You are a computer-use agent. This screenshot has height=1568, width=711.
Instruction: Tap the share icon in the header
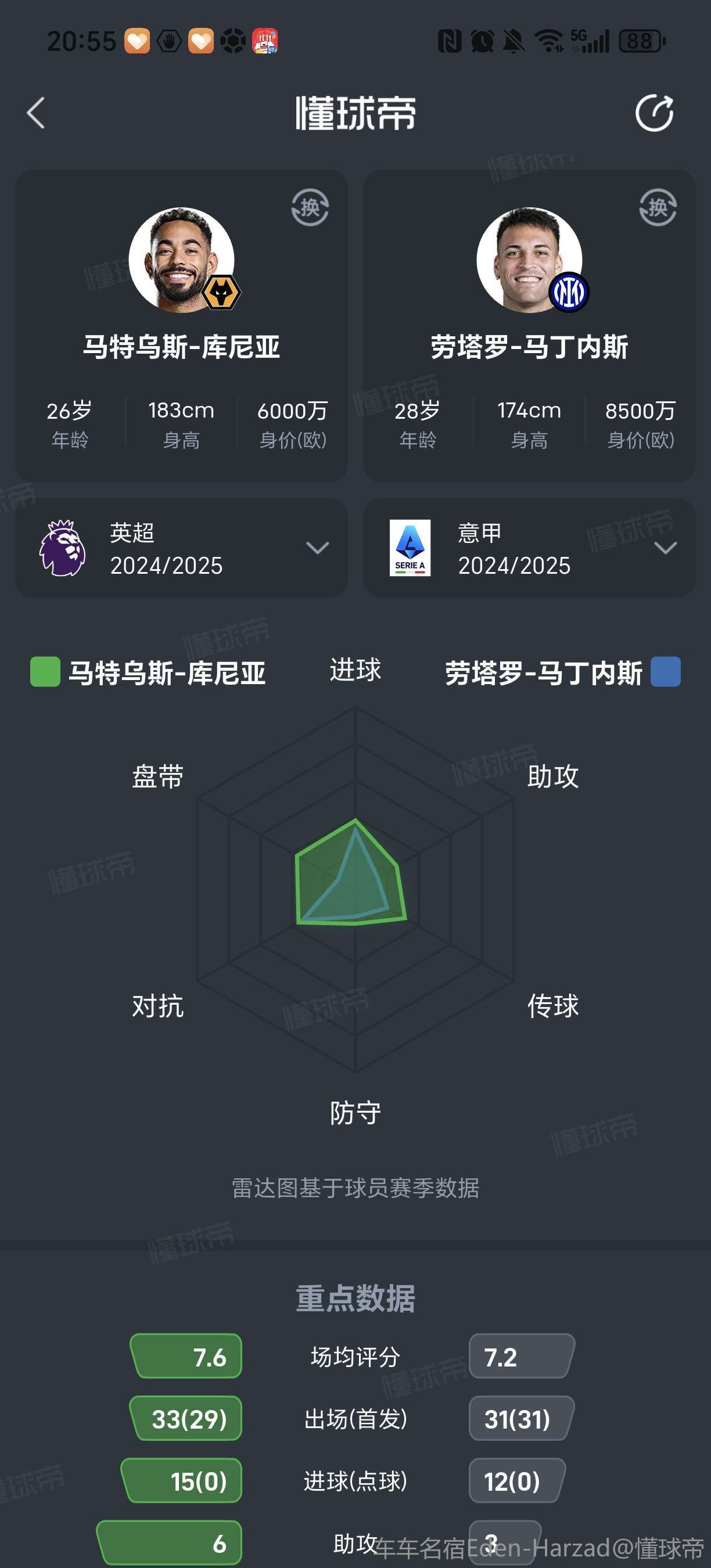(x=653, y=113)
